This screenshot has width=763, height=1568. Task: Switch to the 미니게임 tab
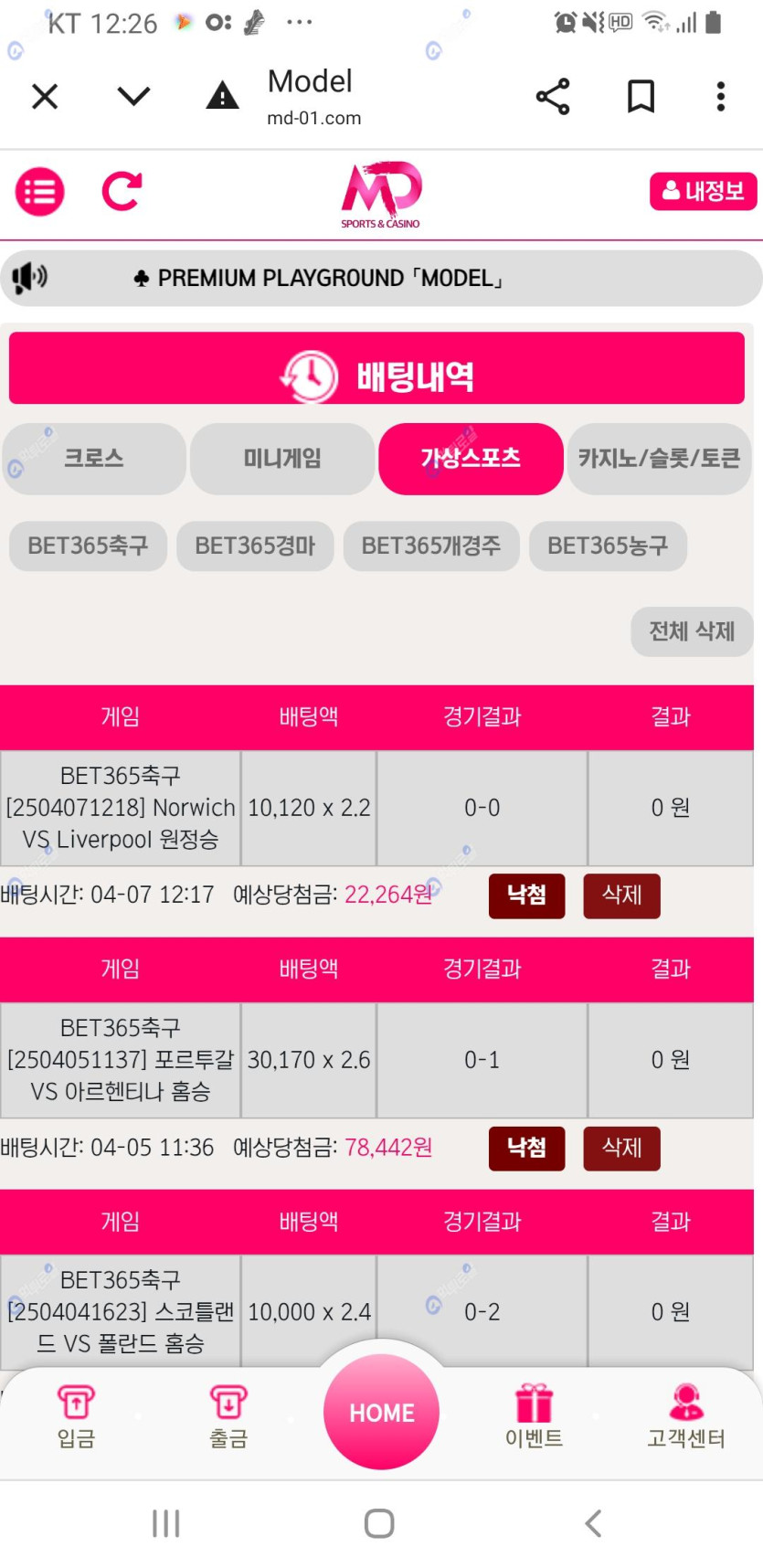coord(282,459)
